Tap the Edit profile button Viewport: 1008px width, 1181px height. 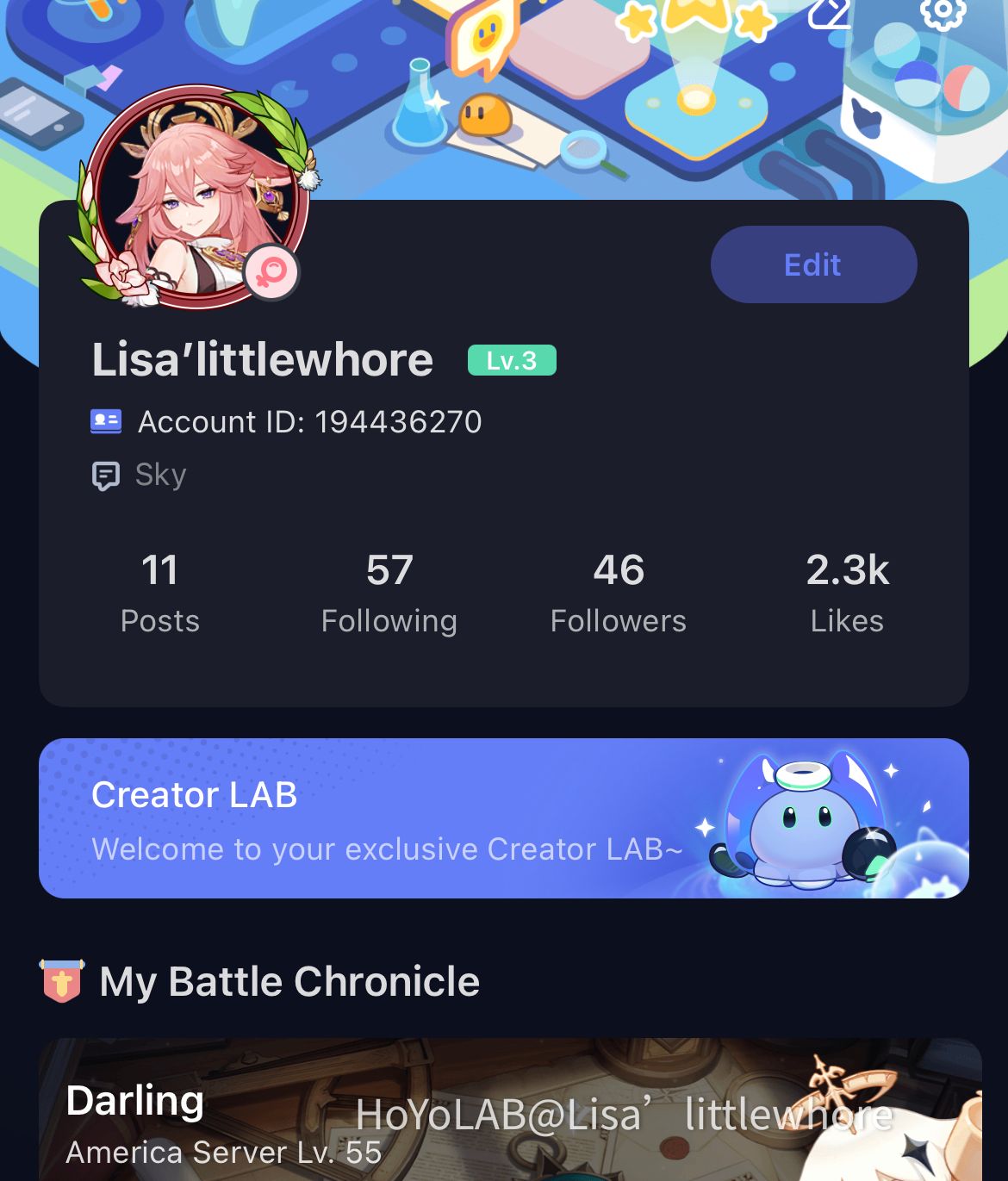point(813,264)
